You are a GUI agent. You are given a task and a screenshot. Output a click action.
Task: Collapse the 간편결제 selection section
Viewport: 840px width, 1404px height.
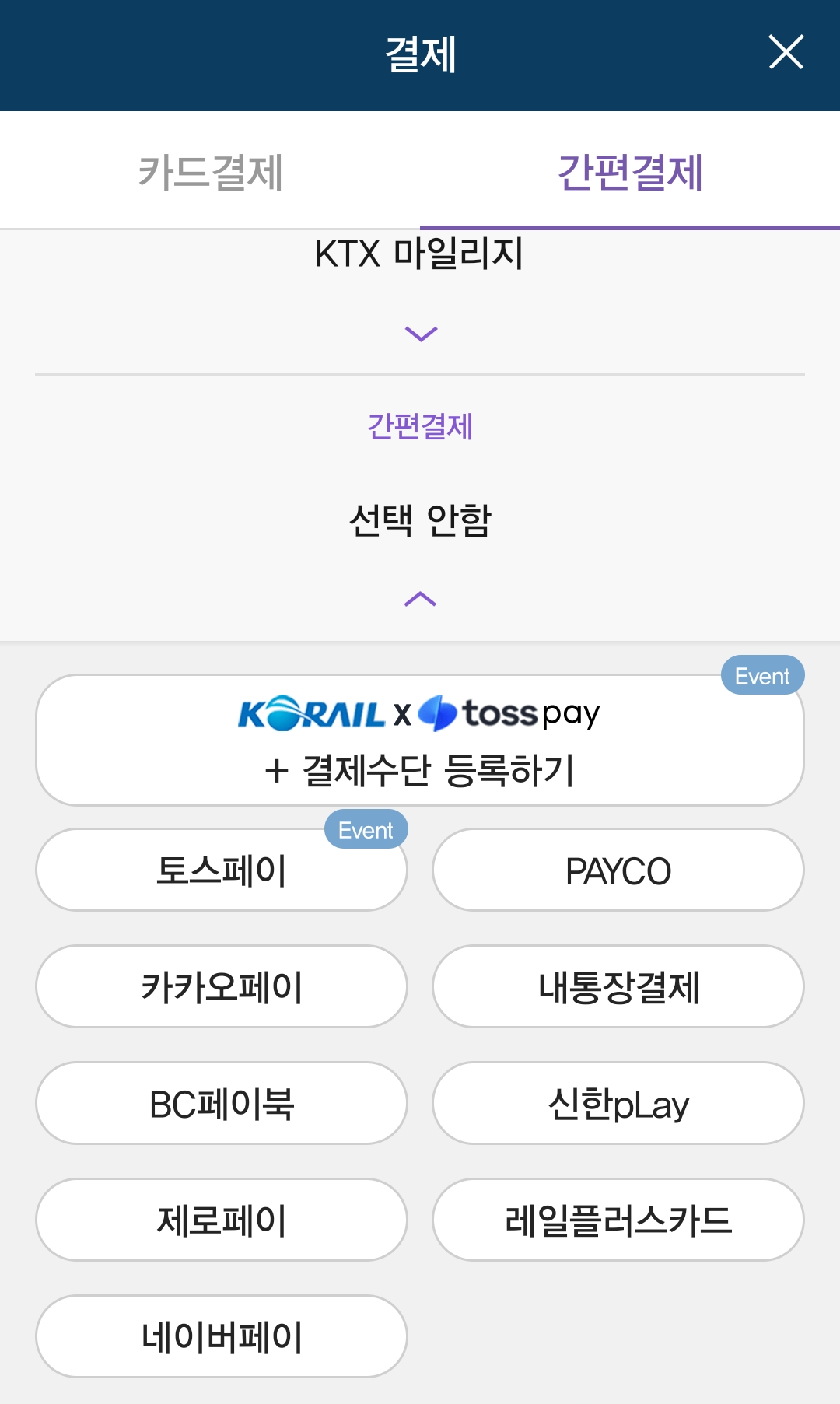[420, 599]
